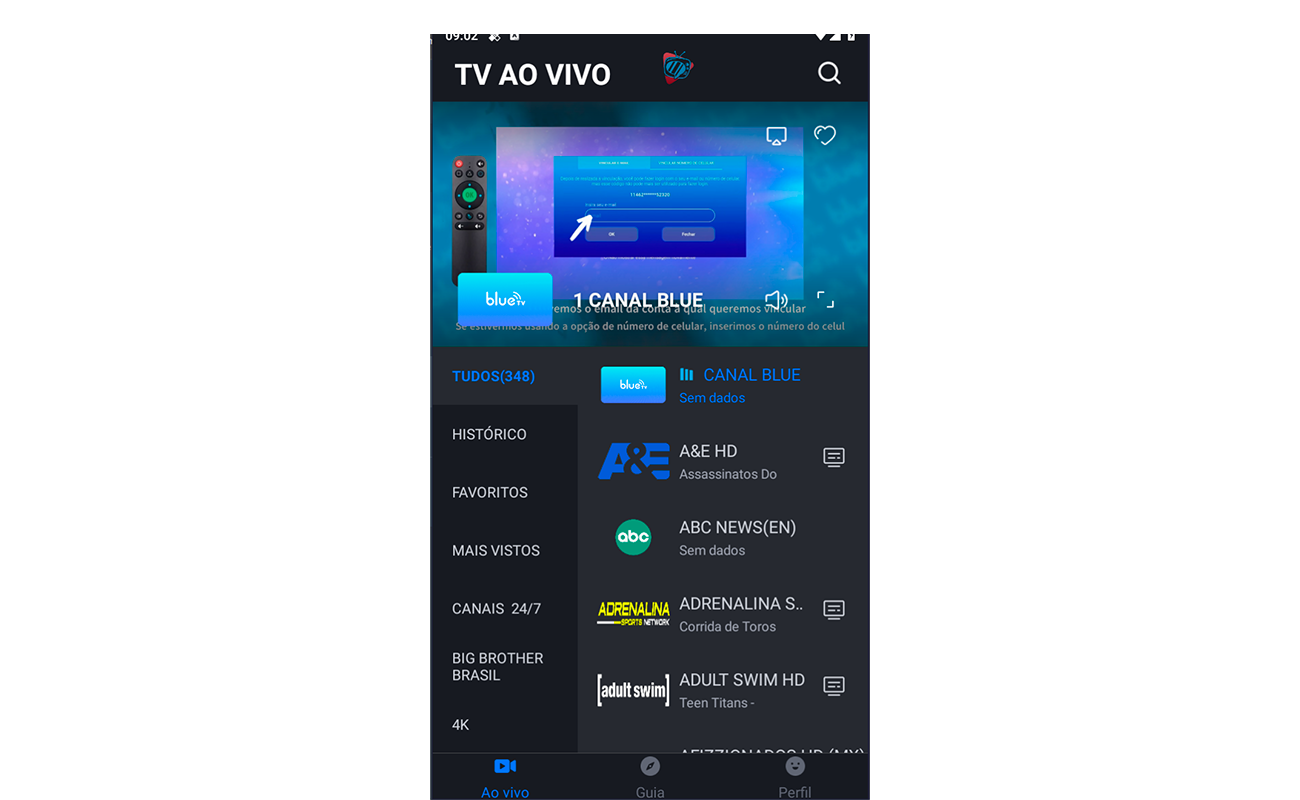The width and height of the screenshot is (1300, 800).
Task: Play the A&E HD channel
Action: click(710, 461)
